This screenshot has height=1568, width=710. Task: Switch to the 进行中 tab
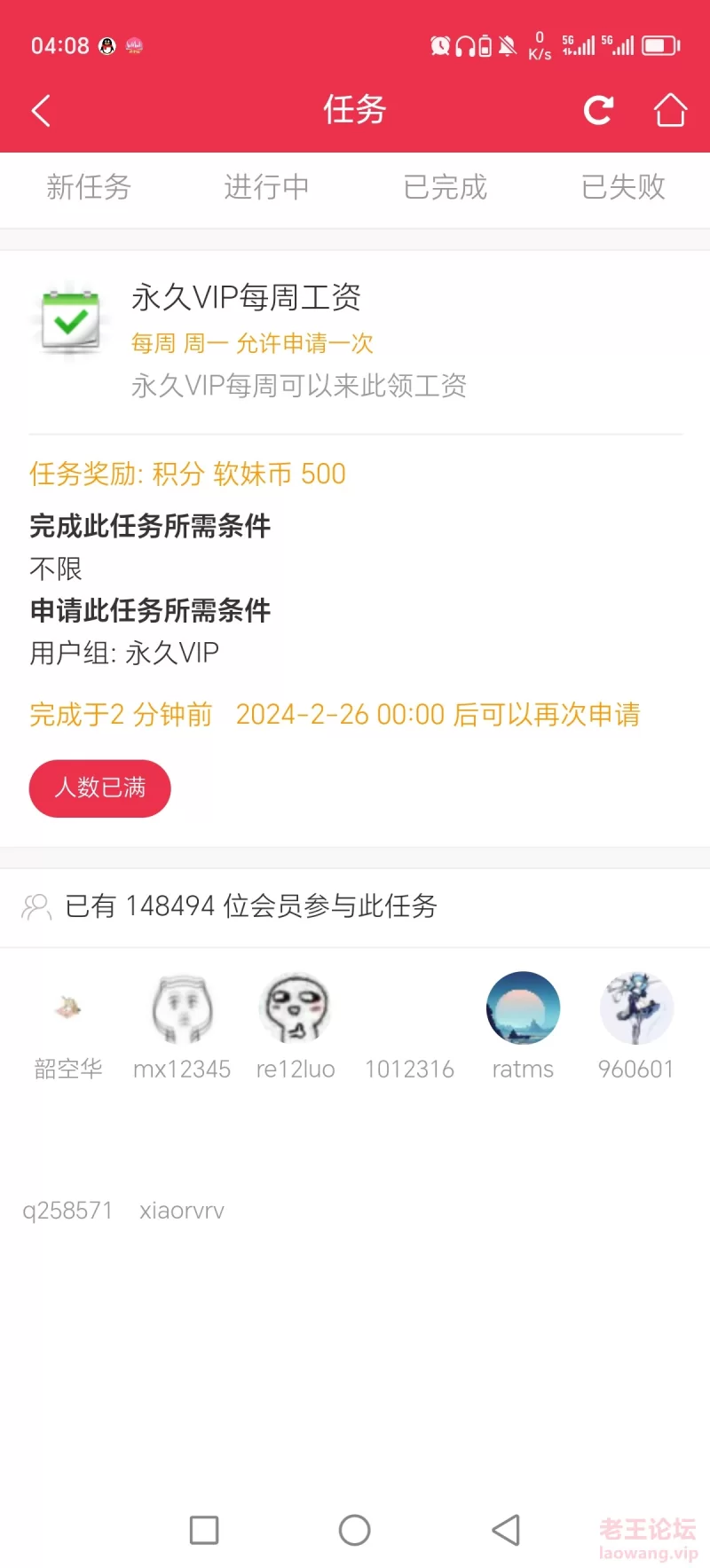pyautogui.click(x=266, y=187)
